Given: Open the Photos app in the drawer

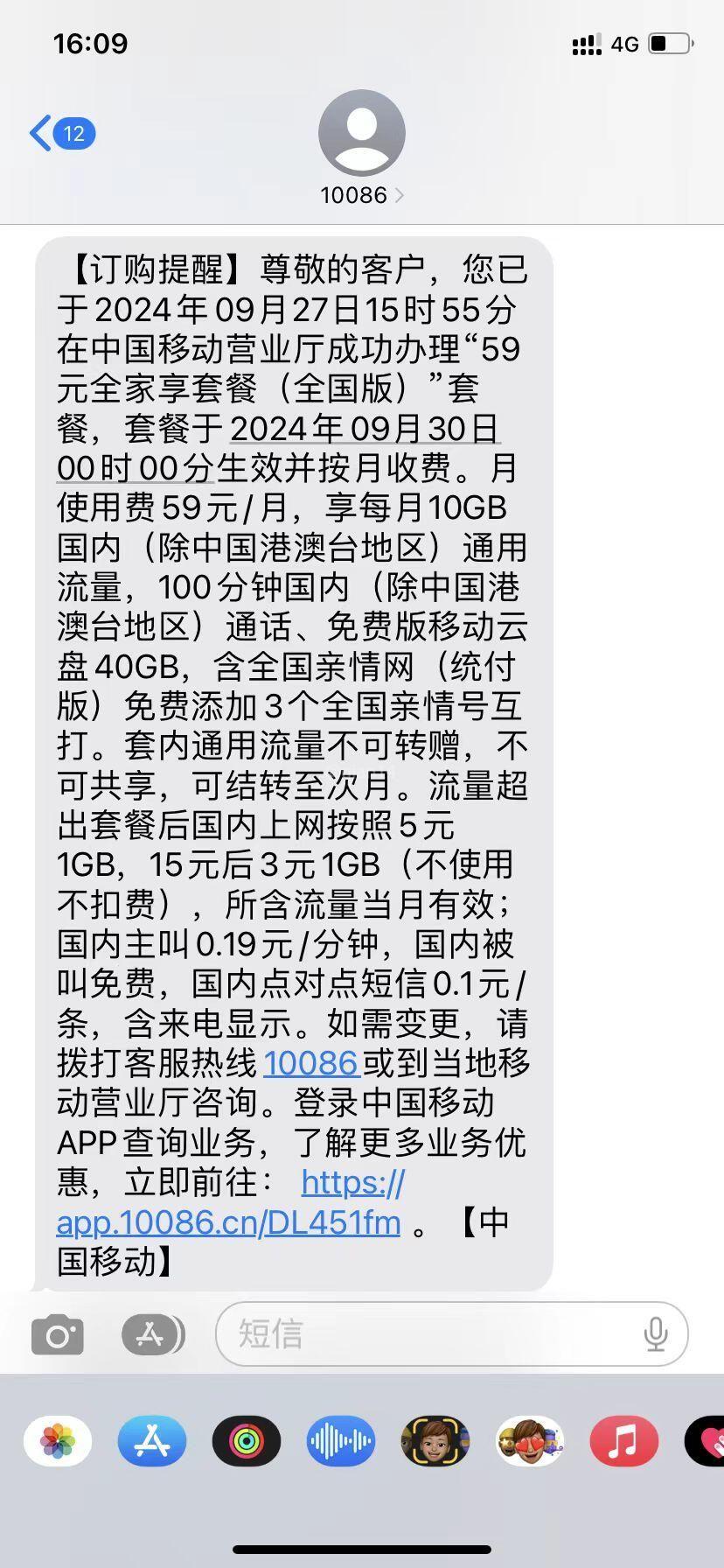Looking at the screenshot, I should click(x=58, y=1440).
